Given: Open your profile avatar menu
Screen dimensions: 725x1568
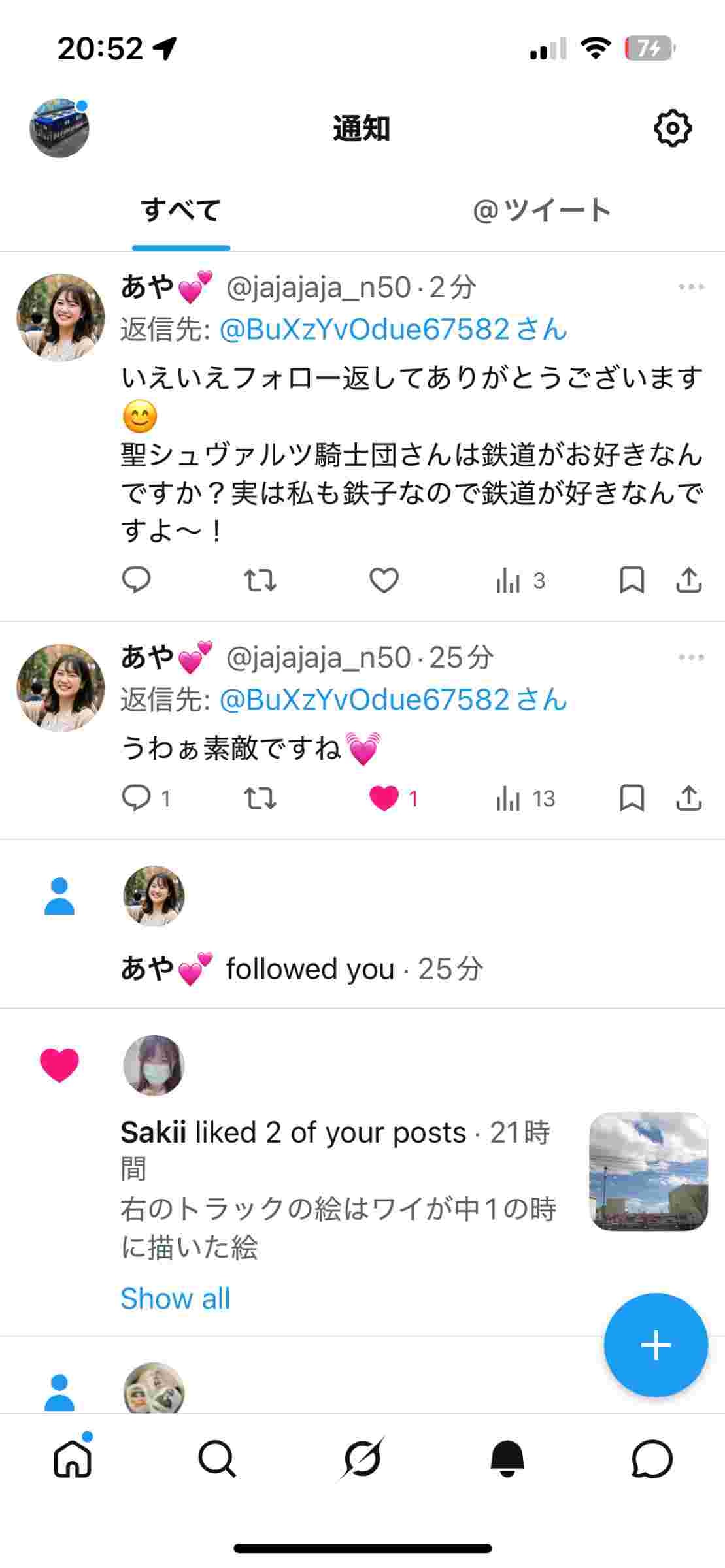Looking at the screenshot, I should point(59,129).
